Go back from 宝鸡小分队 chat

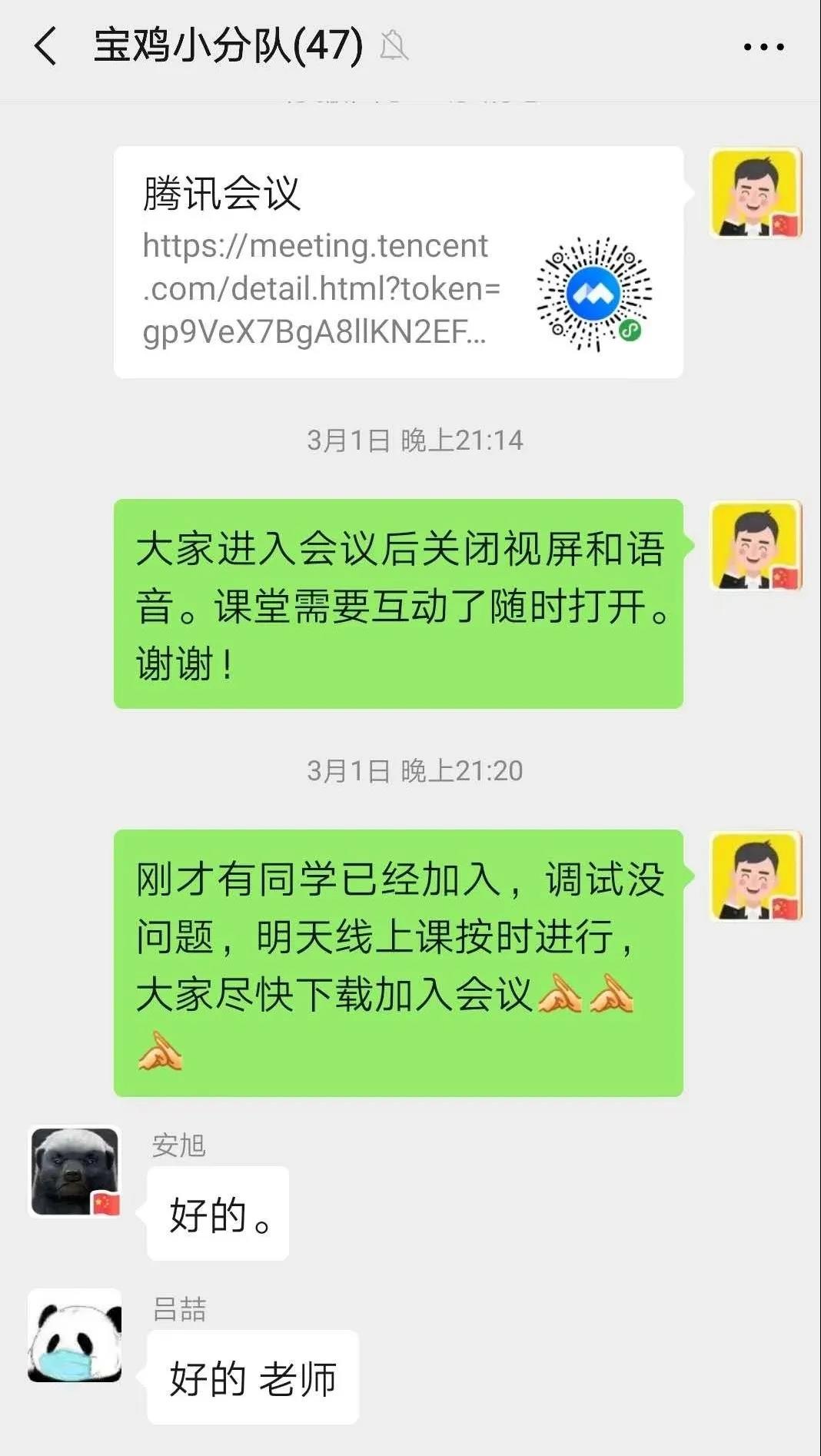click(x=46, y=46)
